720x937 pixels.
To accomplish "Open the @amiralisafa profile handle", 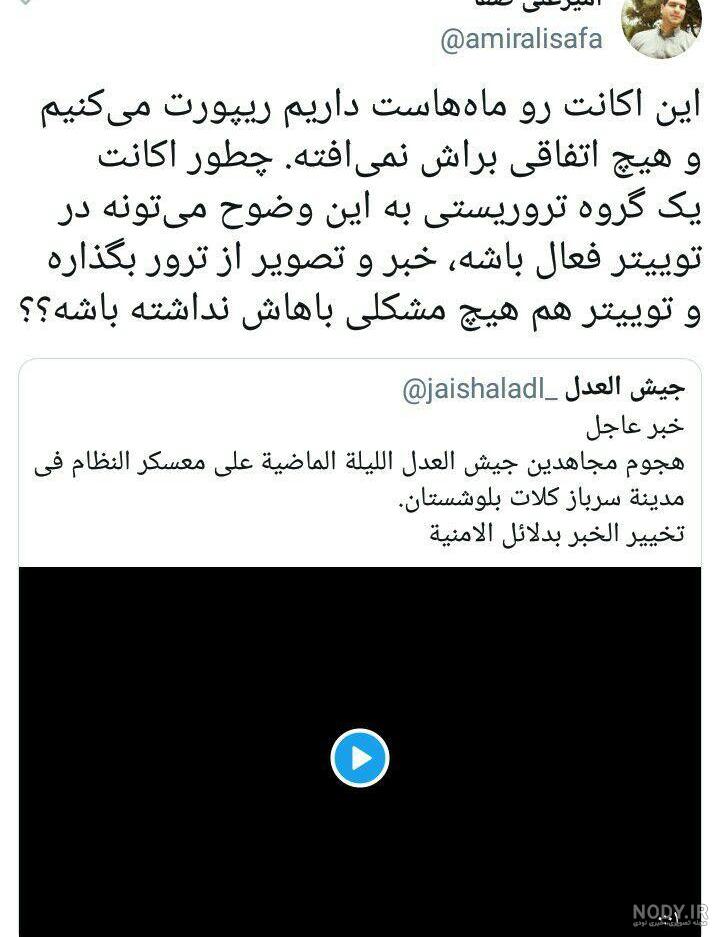I will (521, 39).
